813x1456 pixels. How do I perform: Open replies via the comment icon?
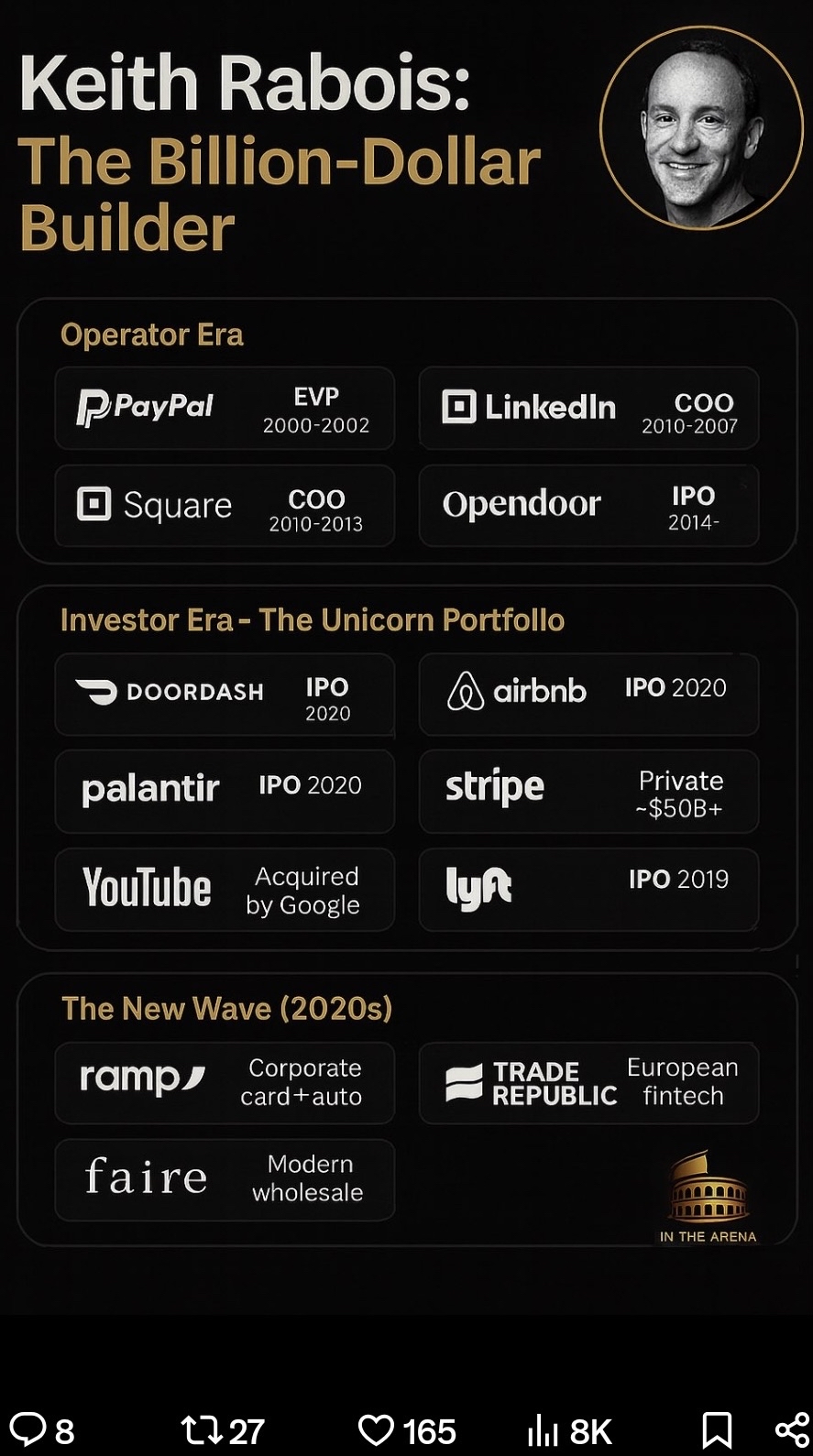pyautogui.click(x=28, y=1429)
